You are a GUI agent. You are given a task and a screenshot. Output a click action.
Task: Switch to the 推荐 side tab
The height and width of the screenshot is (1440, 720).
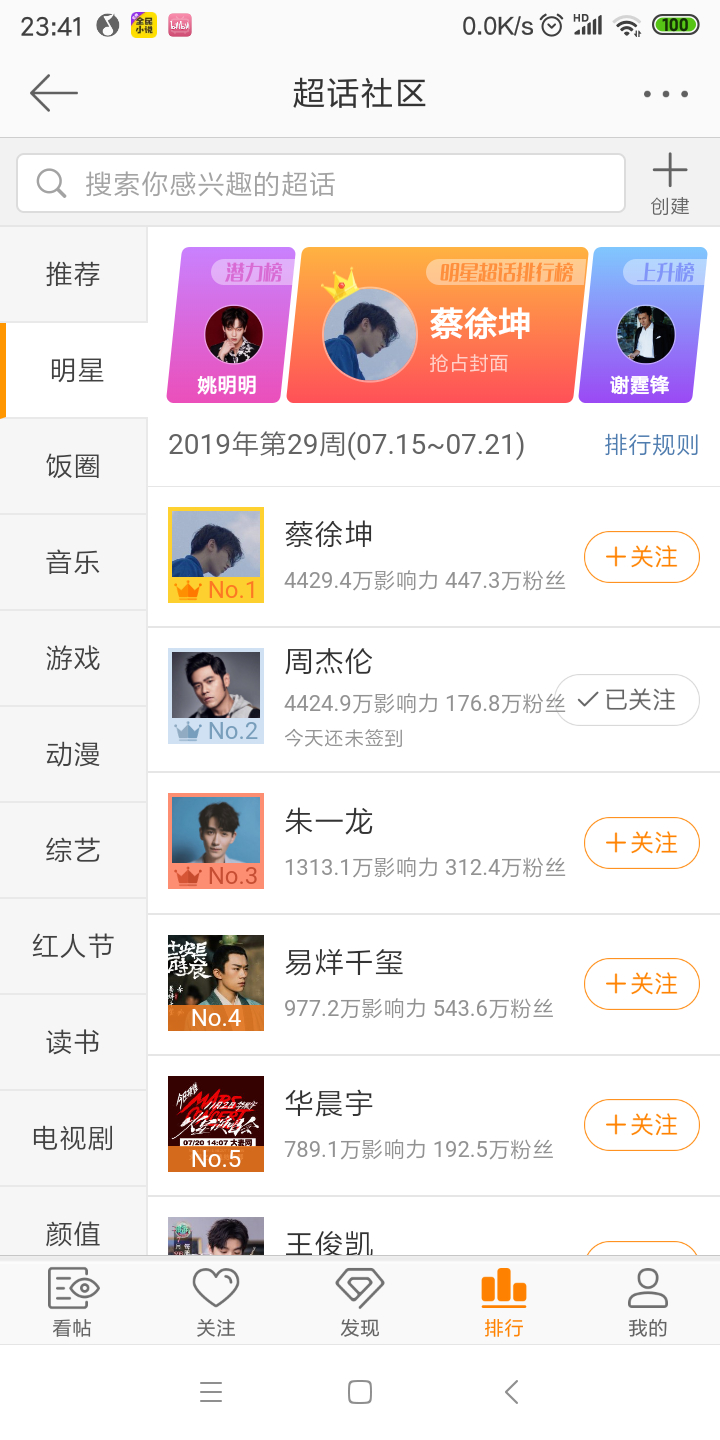[74, 274]
